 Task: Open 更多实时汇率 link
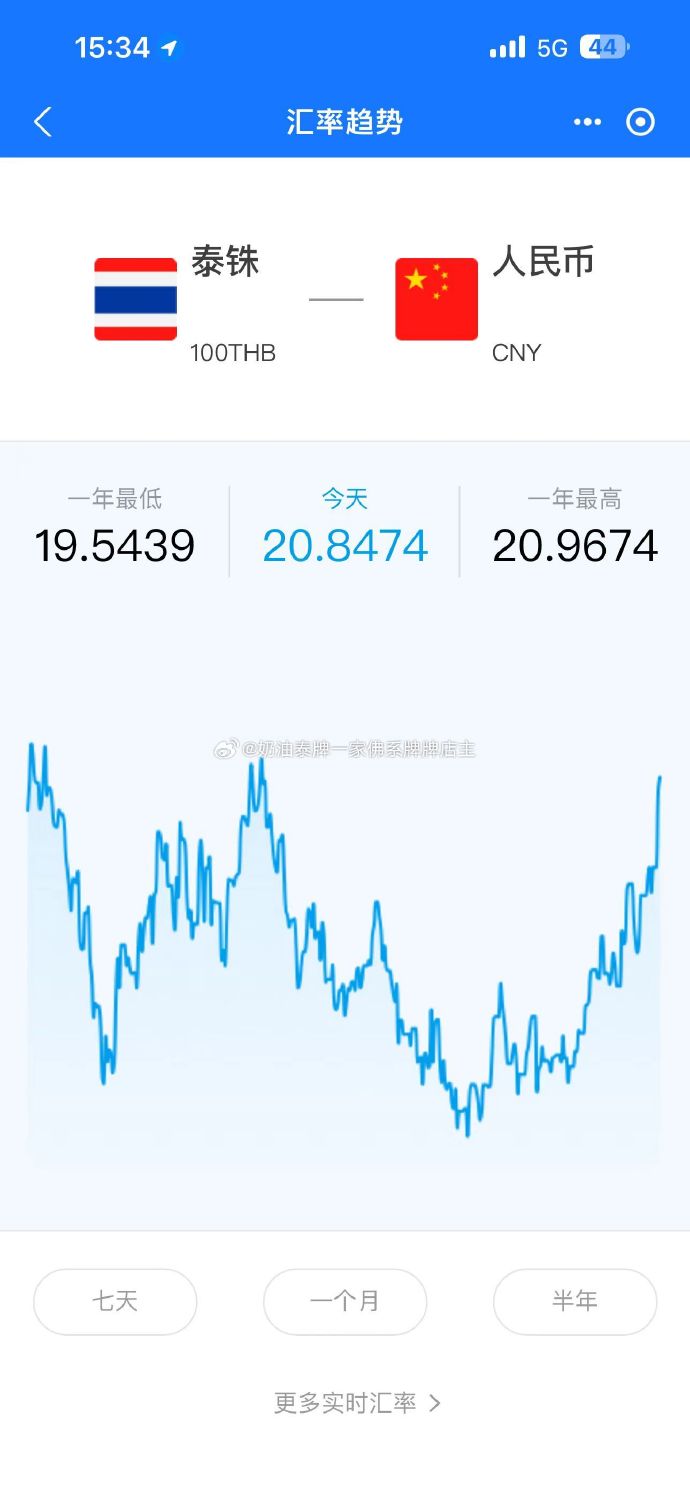click(x=357, y=1403)
